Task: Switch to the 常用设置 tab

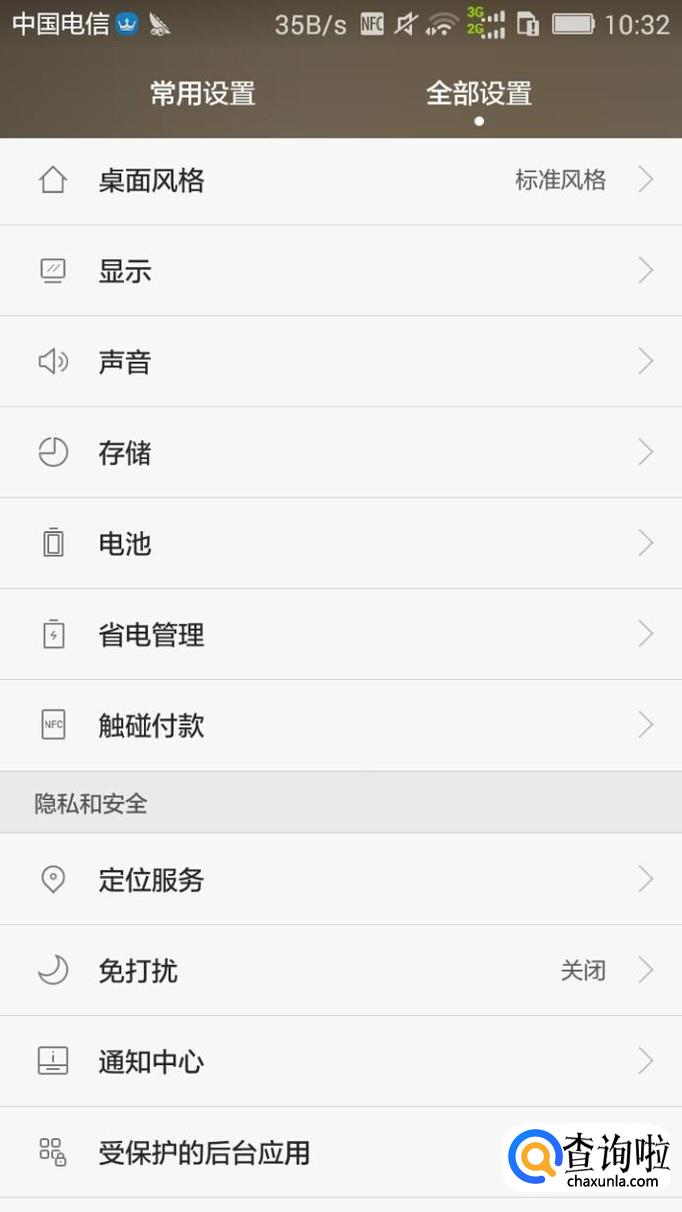Action: [203, 94]
